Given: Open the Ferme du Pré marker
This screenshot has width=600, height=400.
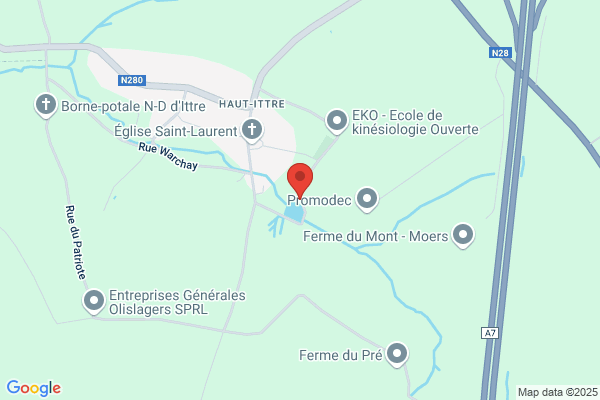Looking at the screenshot, I should click(x=397, y=354).
